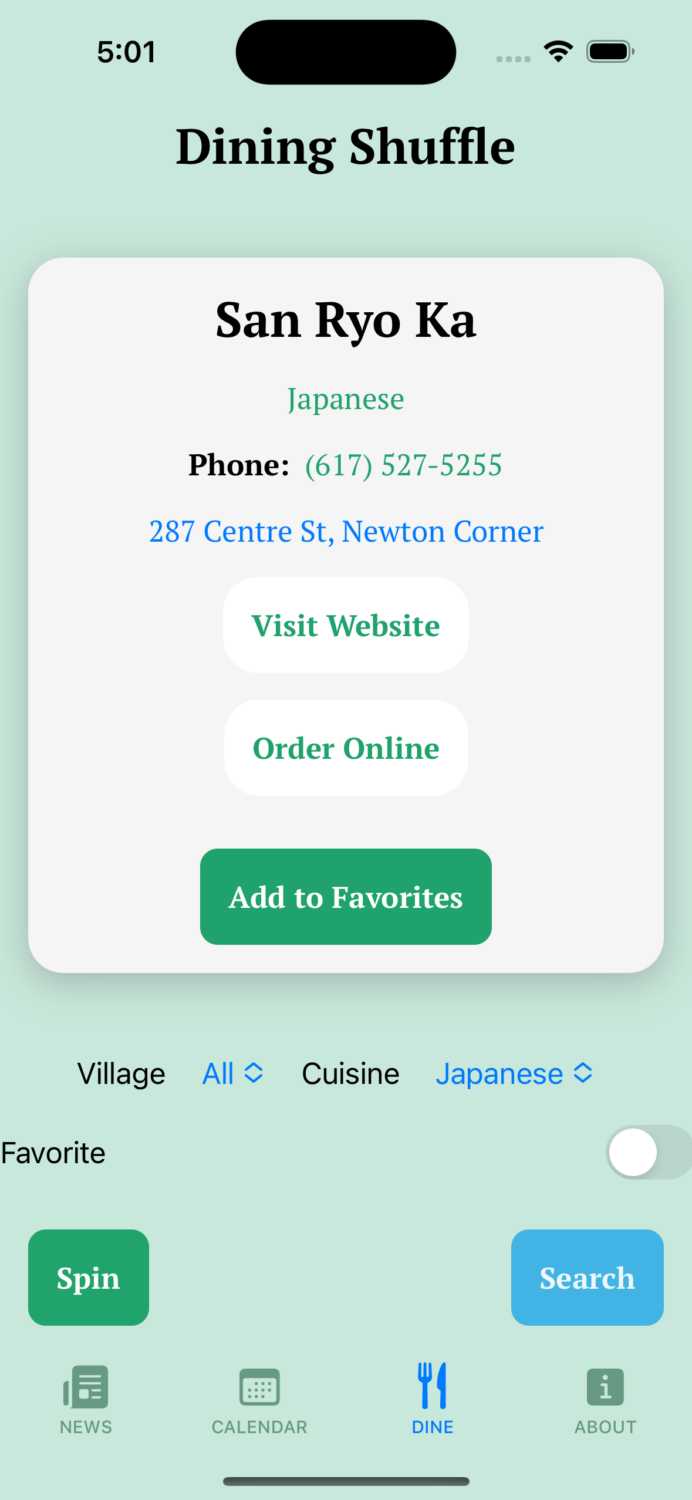Switch to the News tab
Viewport: 692px width, 1500px height.
pos(86,1400)
